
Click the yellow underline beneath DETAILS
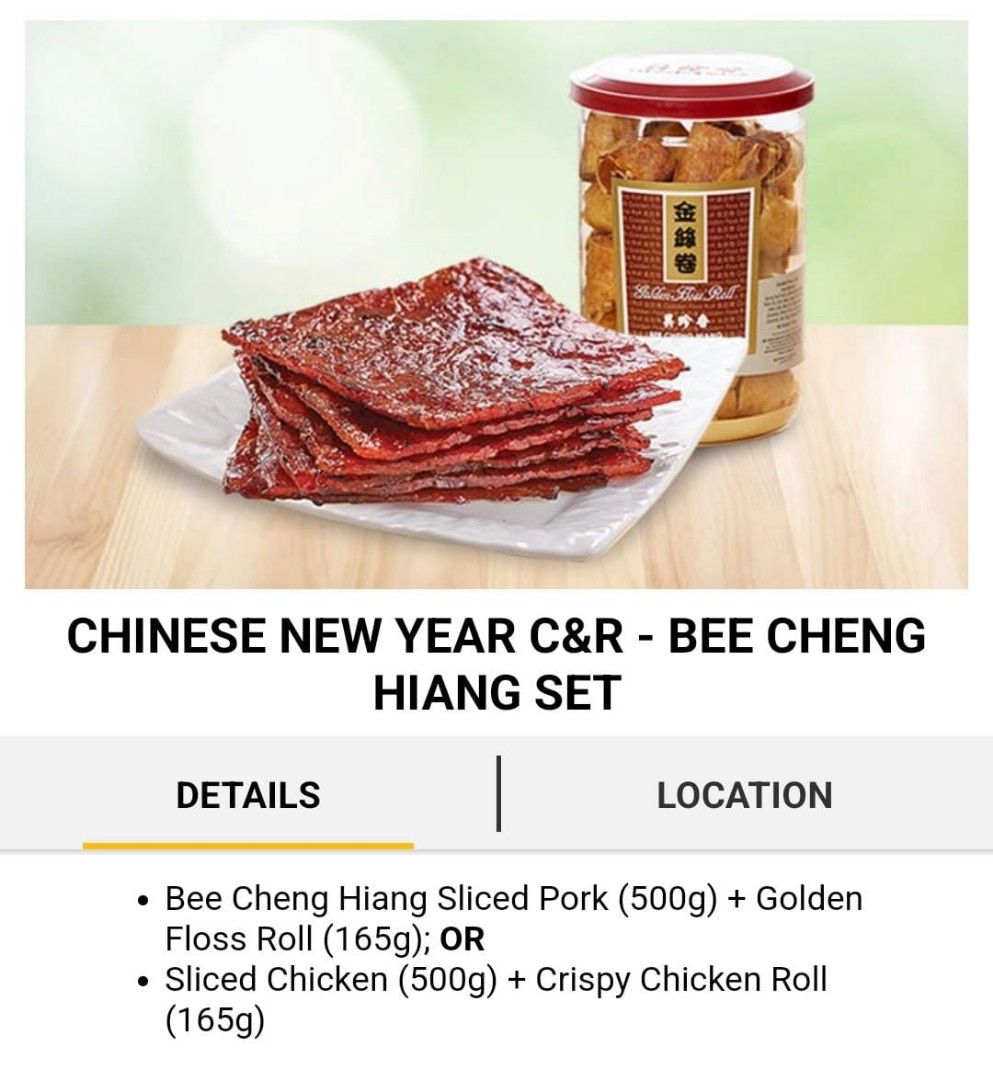pos(249,841)
